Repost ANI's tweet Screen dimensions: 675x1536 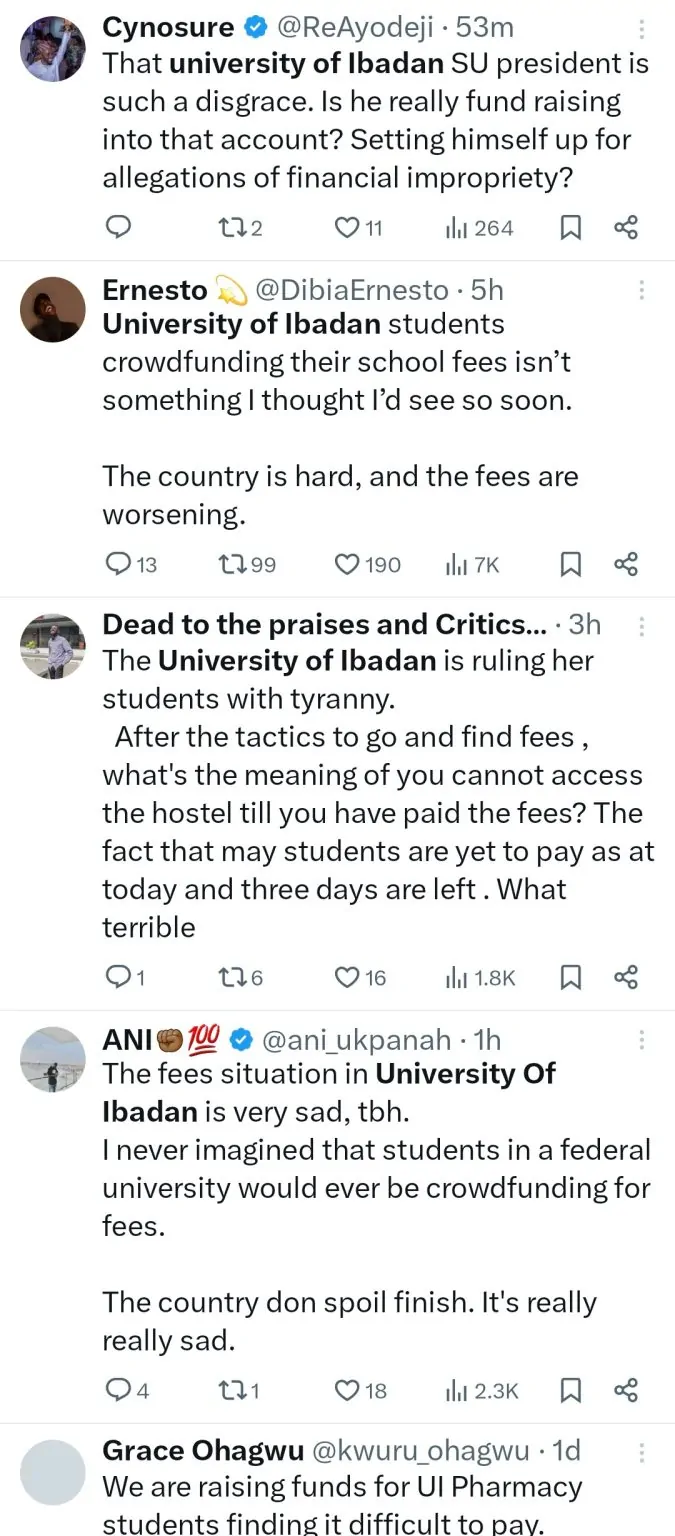(x=233, y=1390)
